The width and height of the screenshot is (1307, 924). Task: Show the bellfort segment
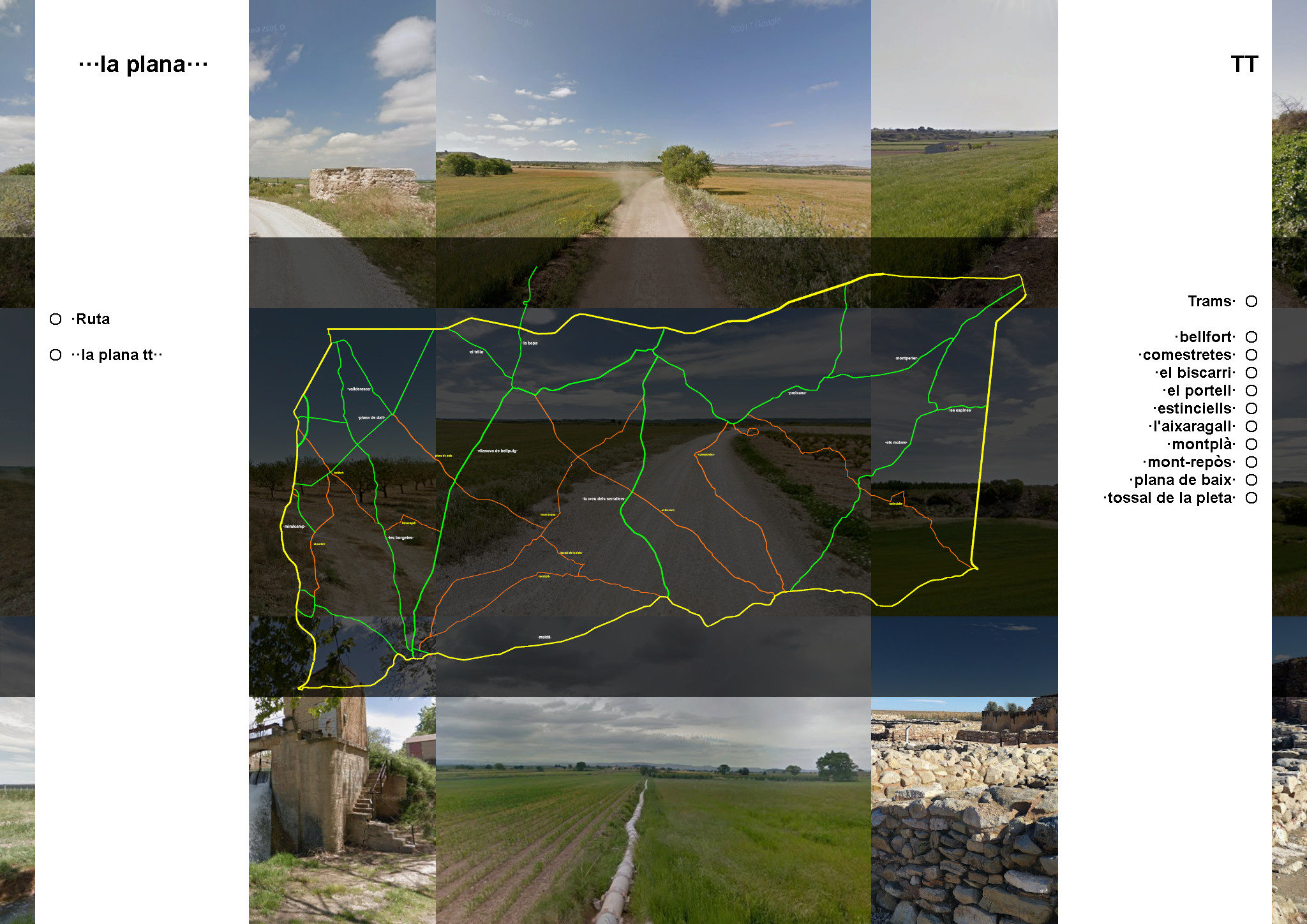tap(1251, 337)
